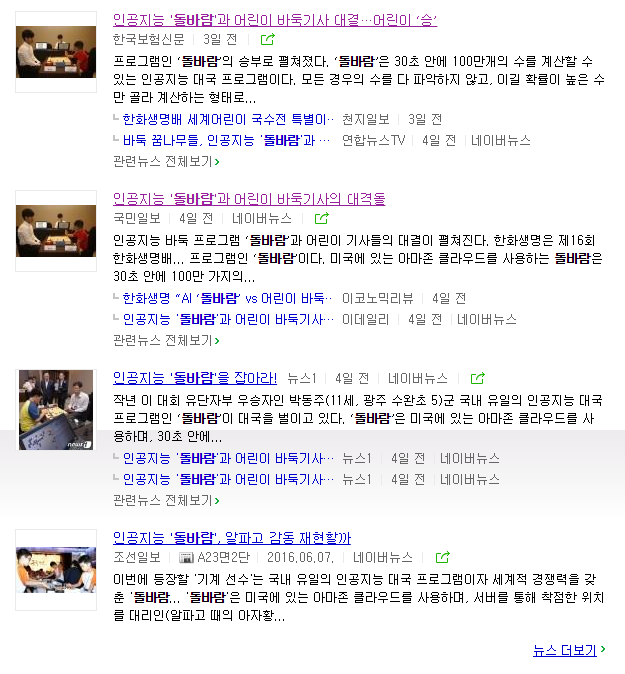Open the 조선일보 article on 네이버뉴스
The image size is (625, 674).
(383, 557)
